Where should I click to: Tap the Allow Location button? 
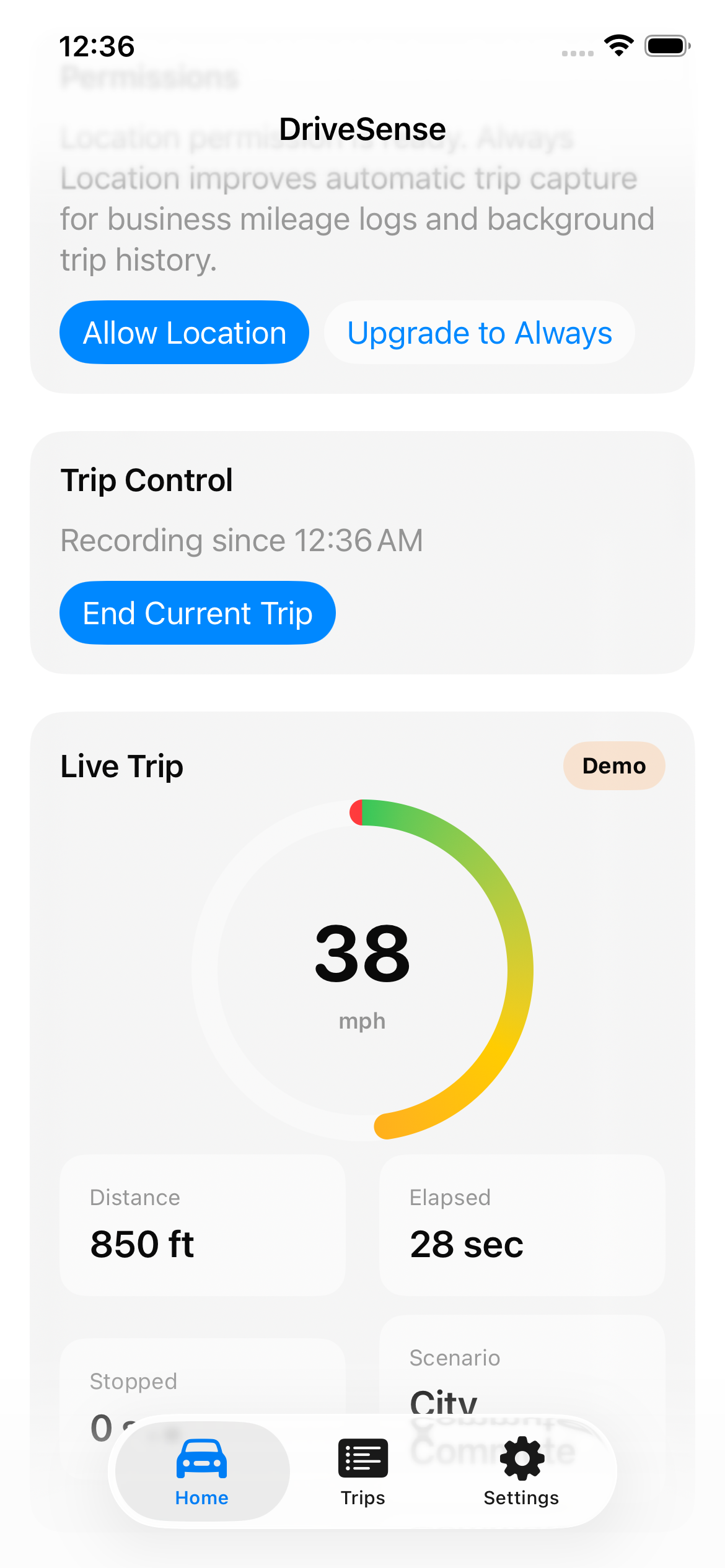point(184,332)
